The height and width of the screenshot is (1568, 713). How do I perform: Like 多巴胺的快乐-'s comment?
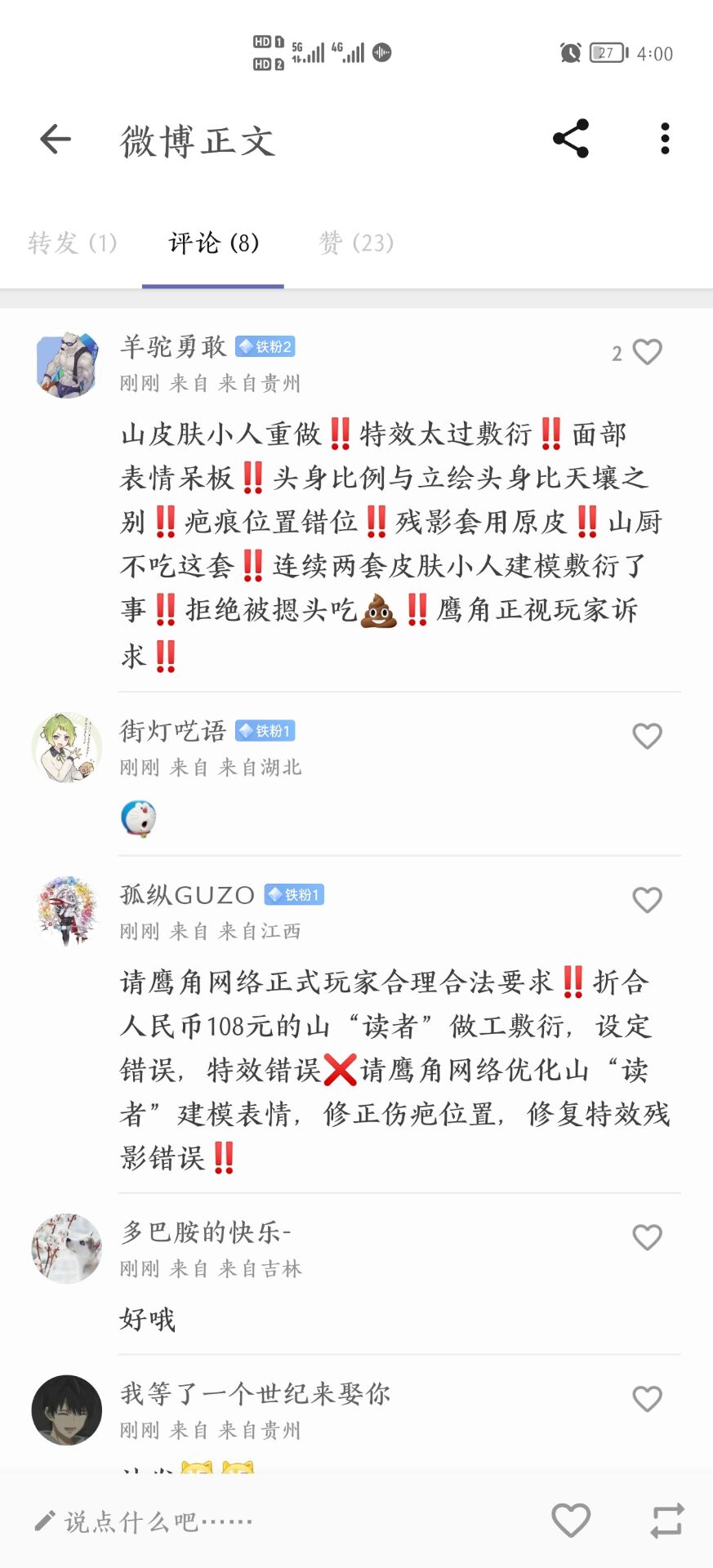pyautogui.click(x=647, y=1237)
